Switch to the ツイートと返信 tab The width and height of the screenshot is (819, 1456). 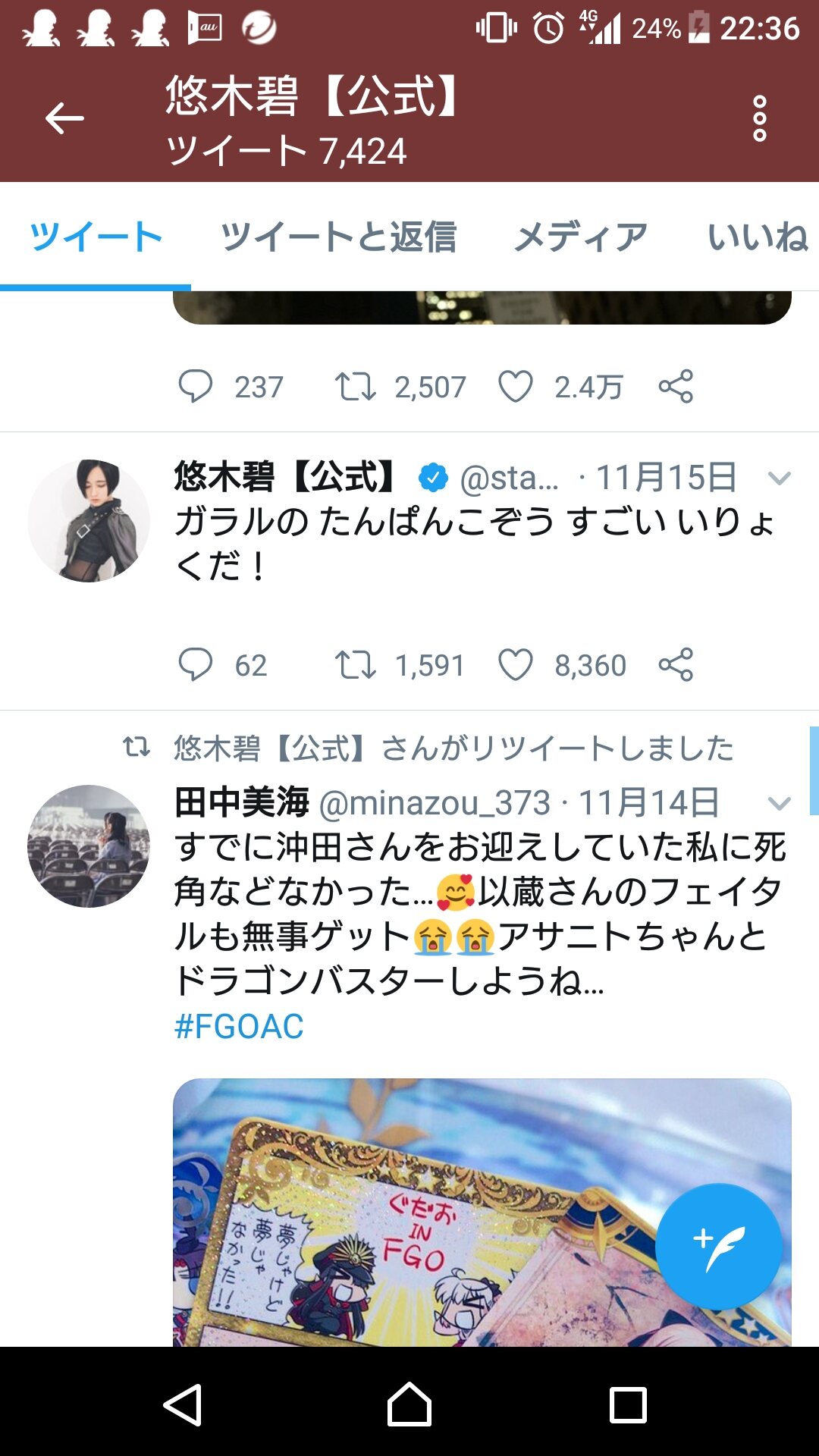point(338,237)
